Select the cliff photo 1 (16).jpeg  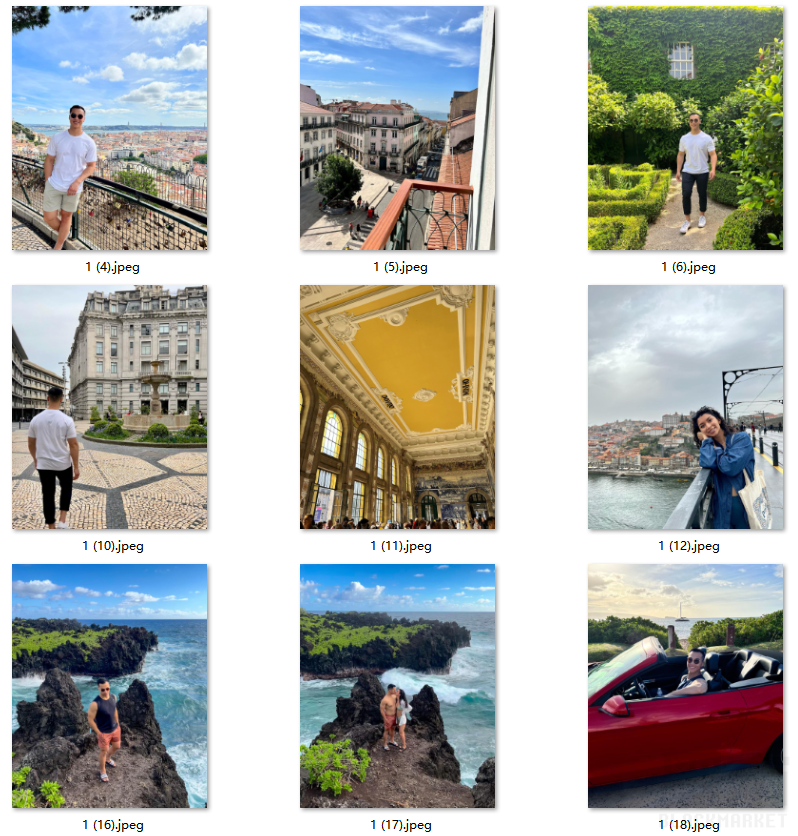pos(109,686)
